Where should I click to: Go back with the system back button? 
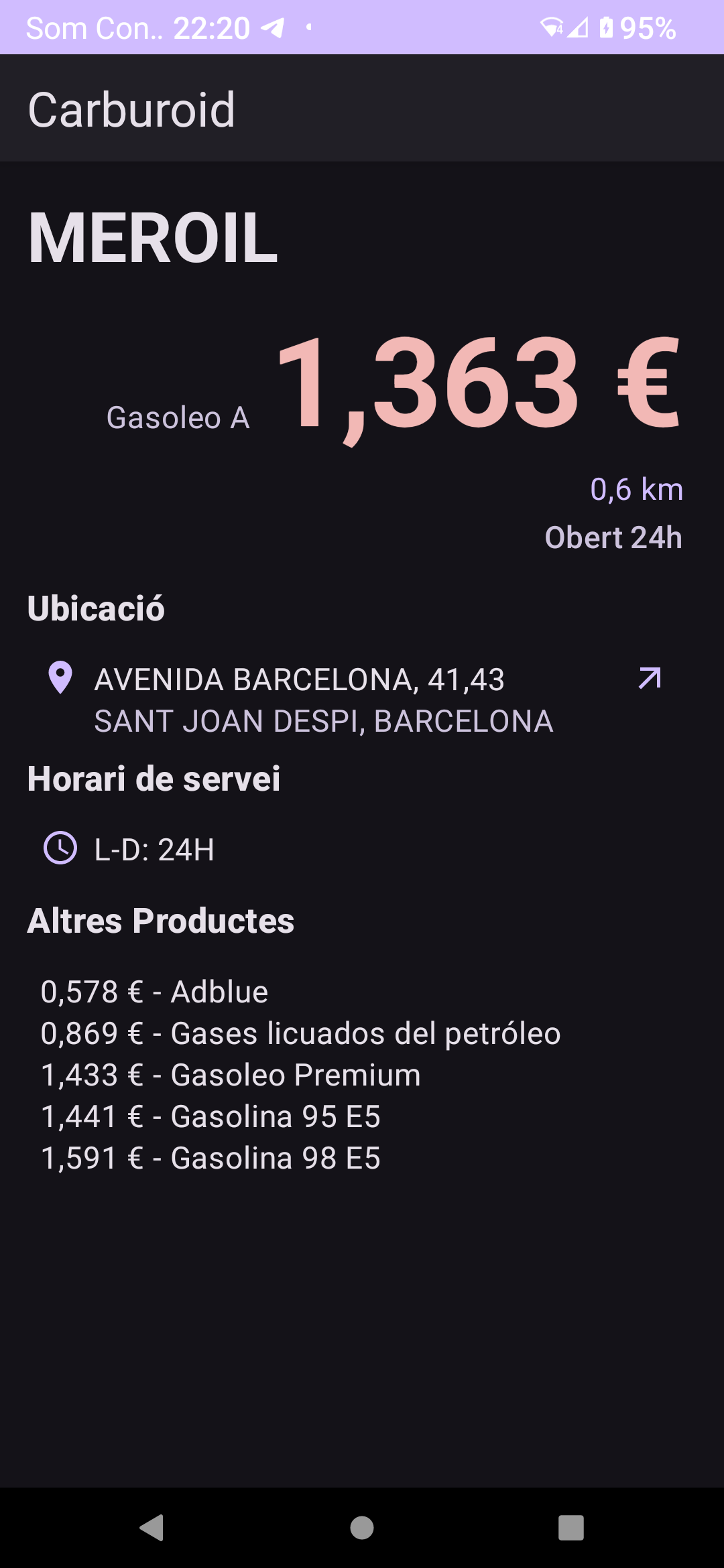[x=152, y=1528]
